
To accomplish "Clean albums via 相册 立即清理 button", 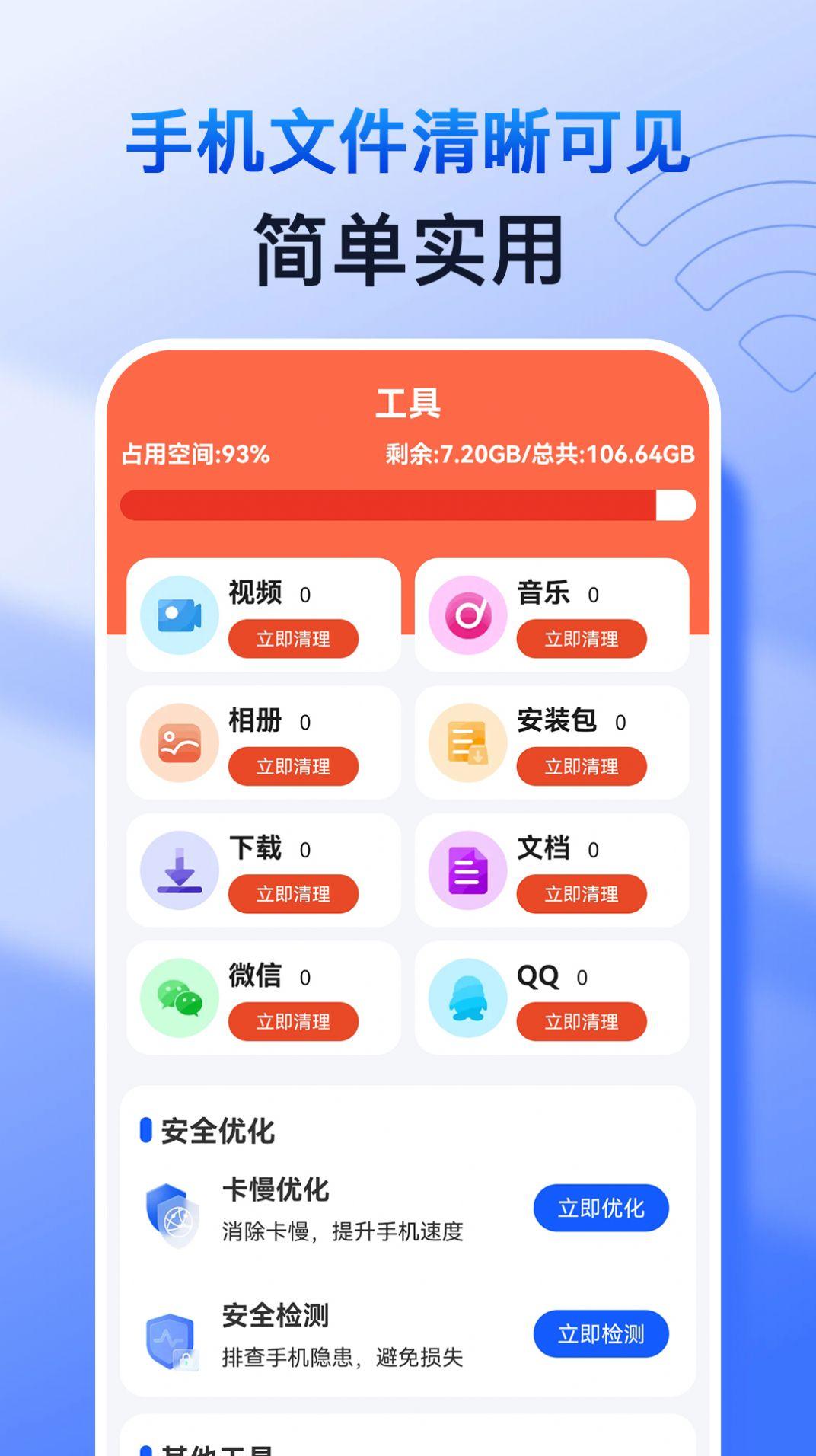I will [x=293, y=767].
